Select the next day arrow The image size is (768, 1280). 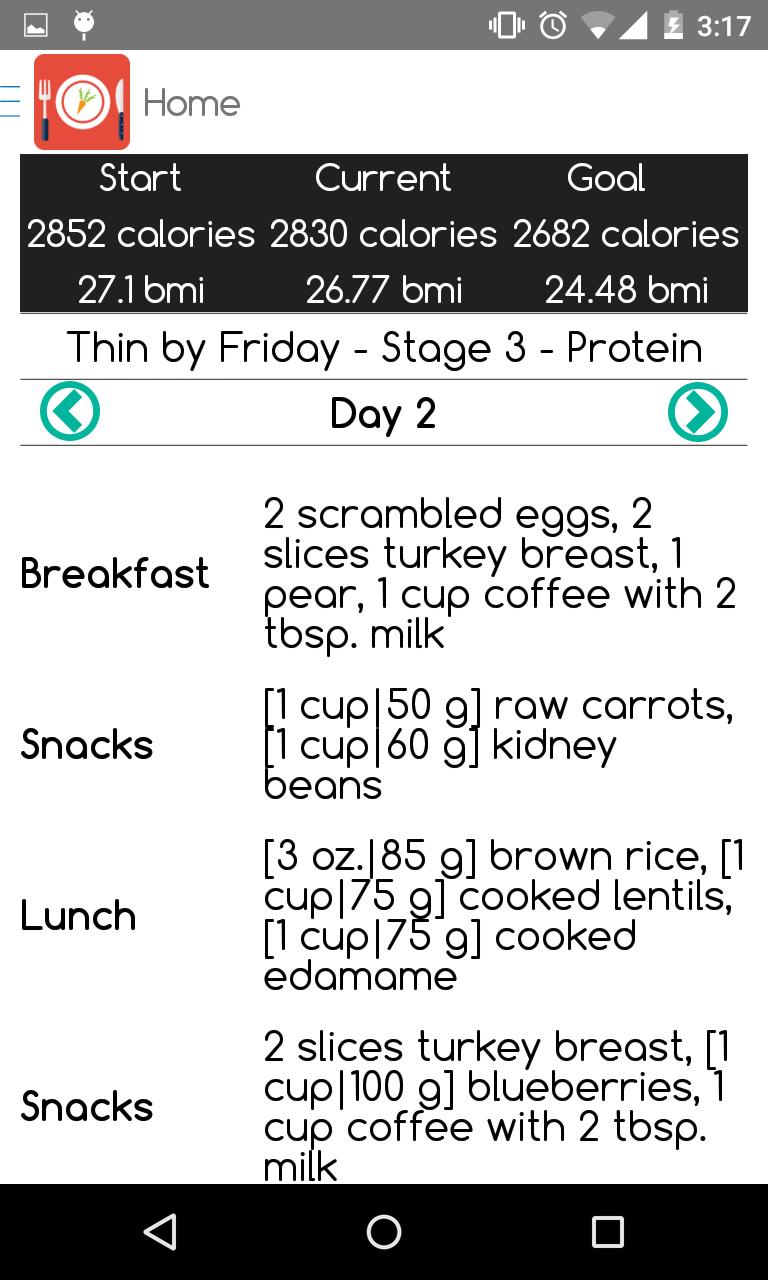click(699, 411)
